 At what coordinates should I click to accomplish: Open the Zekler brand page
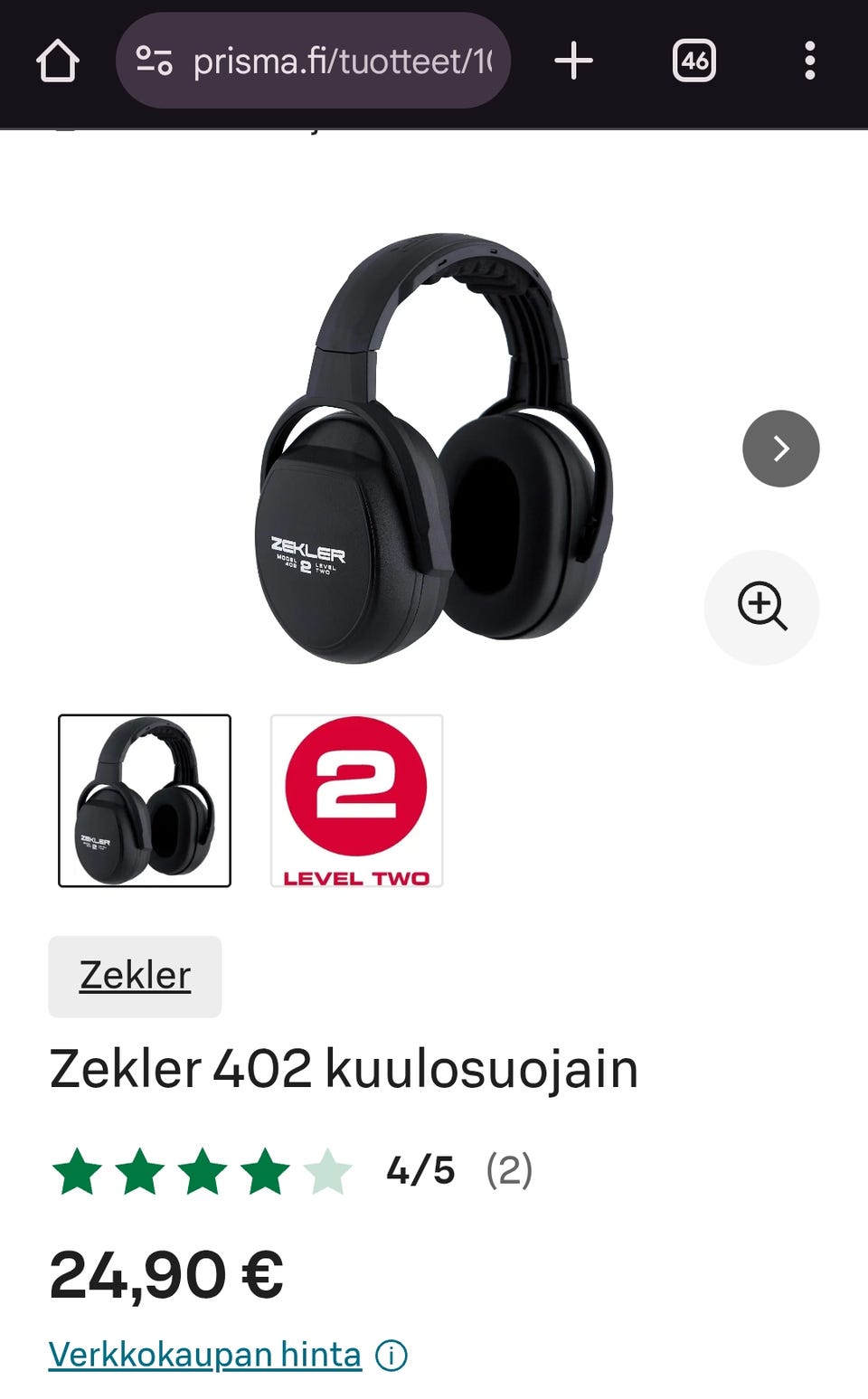point(134,976)
